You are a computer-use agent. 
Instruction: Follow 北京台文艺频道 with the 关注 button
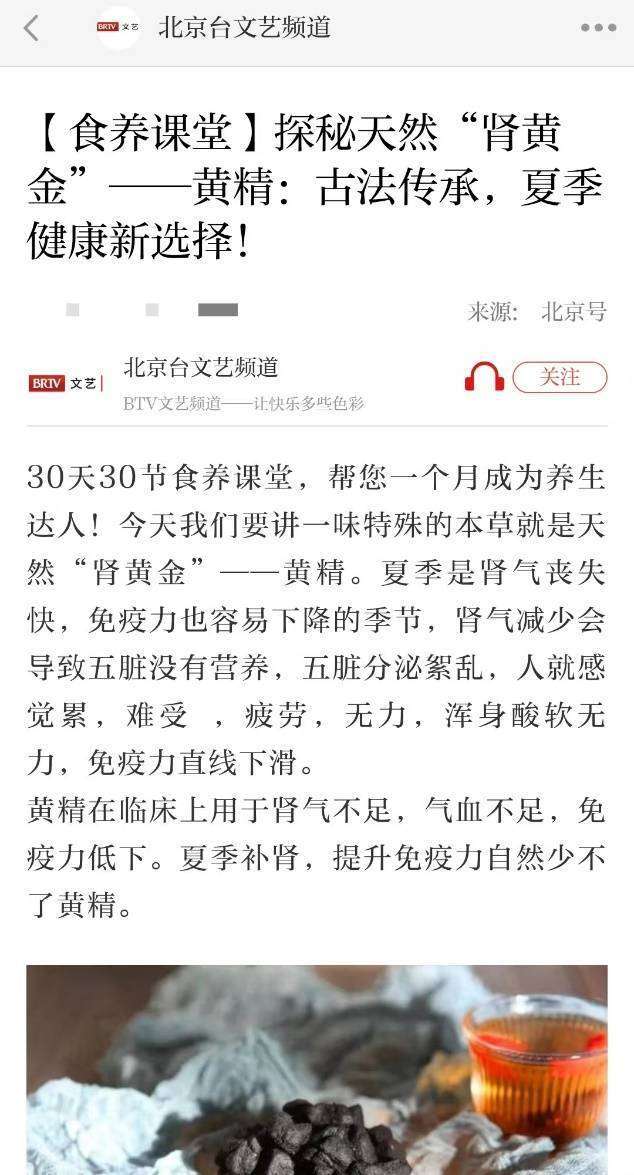pos(560,377)
